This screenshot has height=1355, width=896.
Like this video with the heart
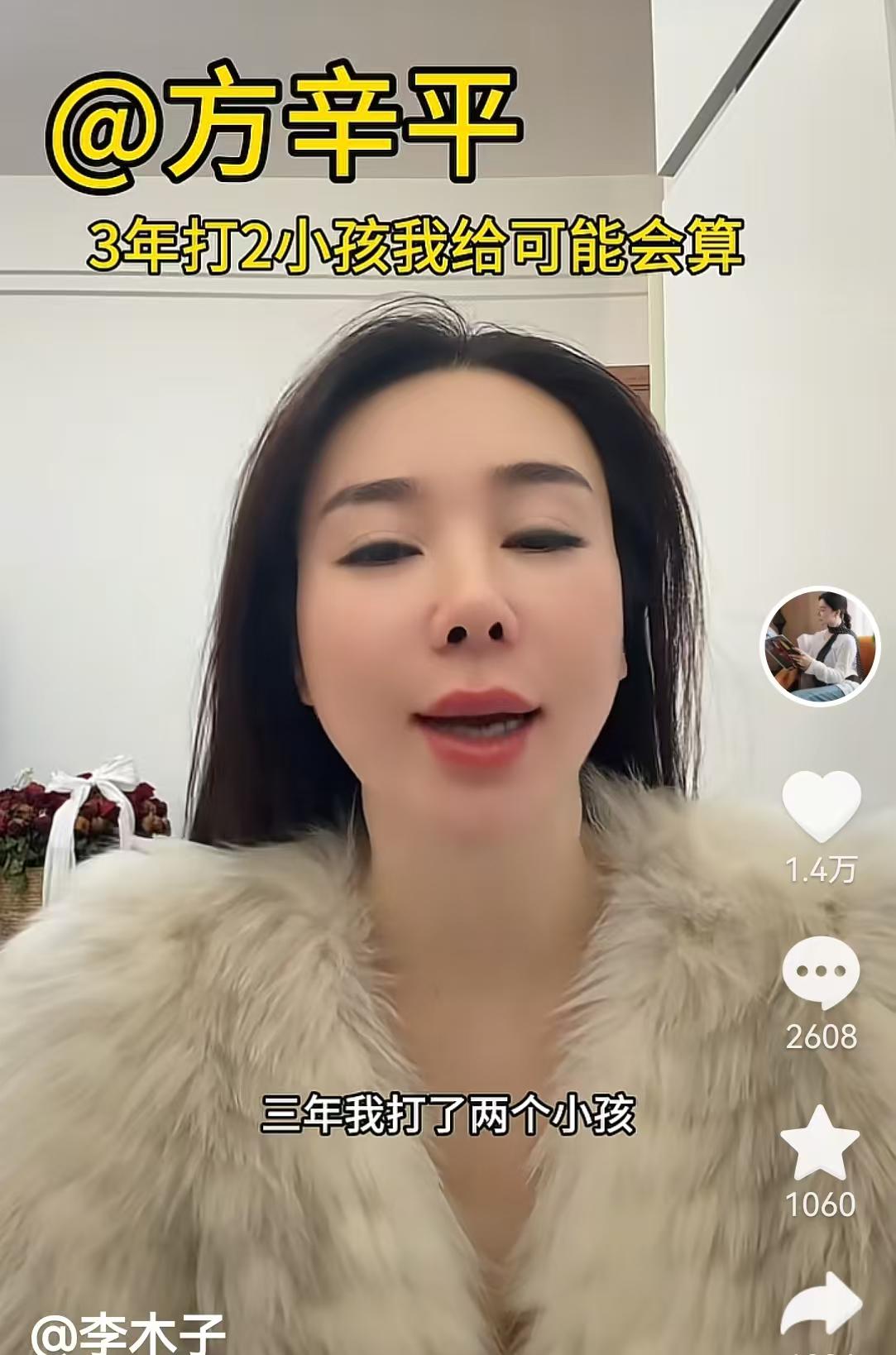point(821,806)
